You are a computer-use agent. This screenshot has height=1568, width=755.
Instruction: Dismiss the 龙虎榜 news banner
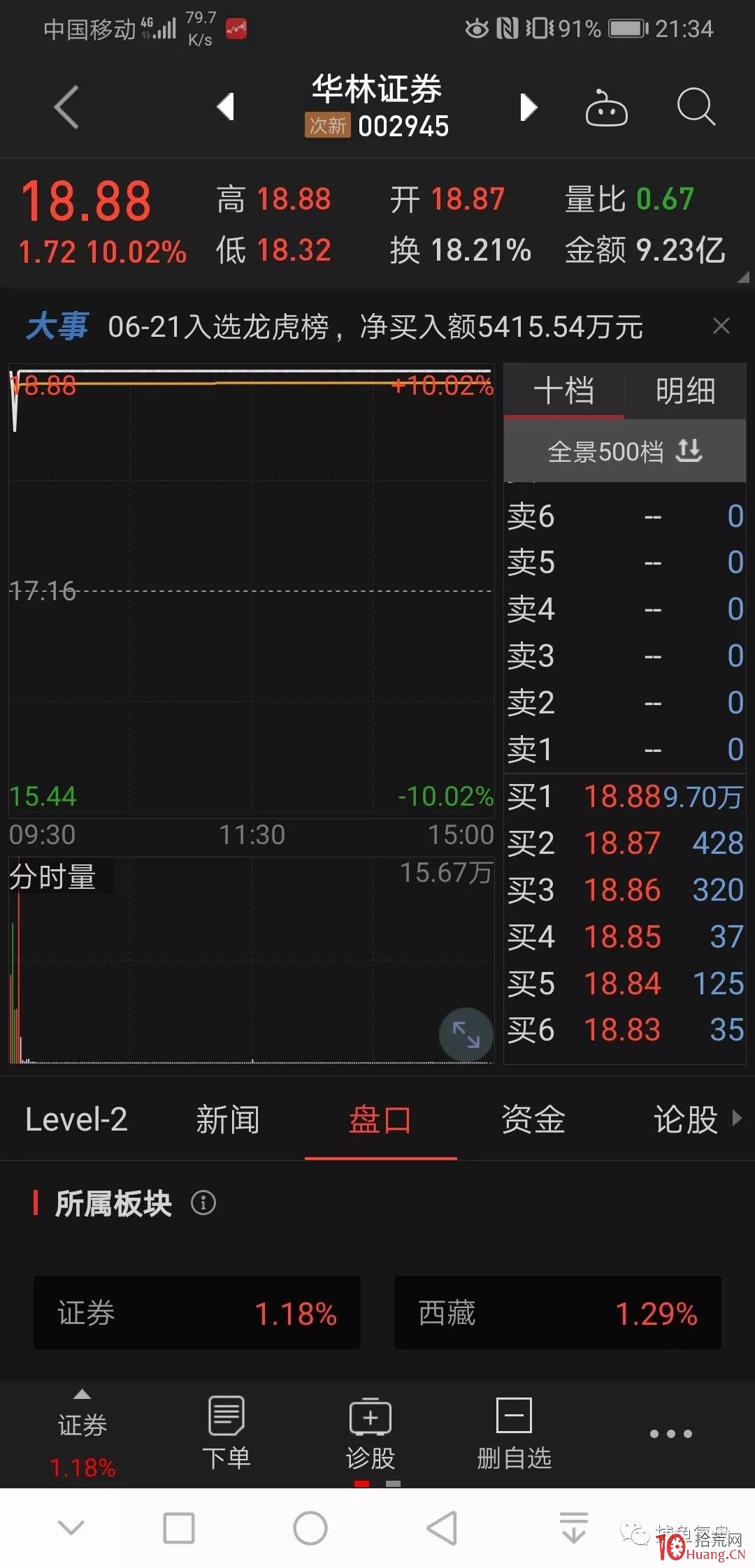point(721,326)
